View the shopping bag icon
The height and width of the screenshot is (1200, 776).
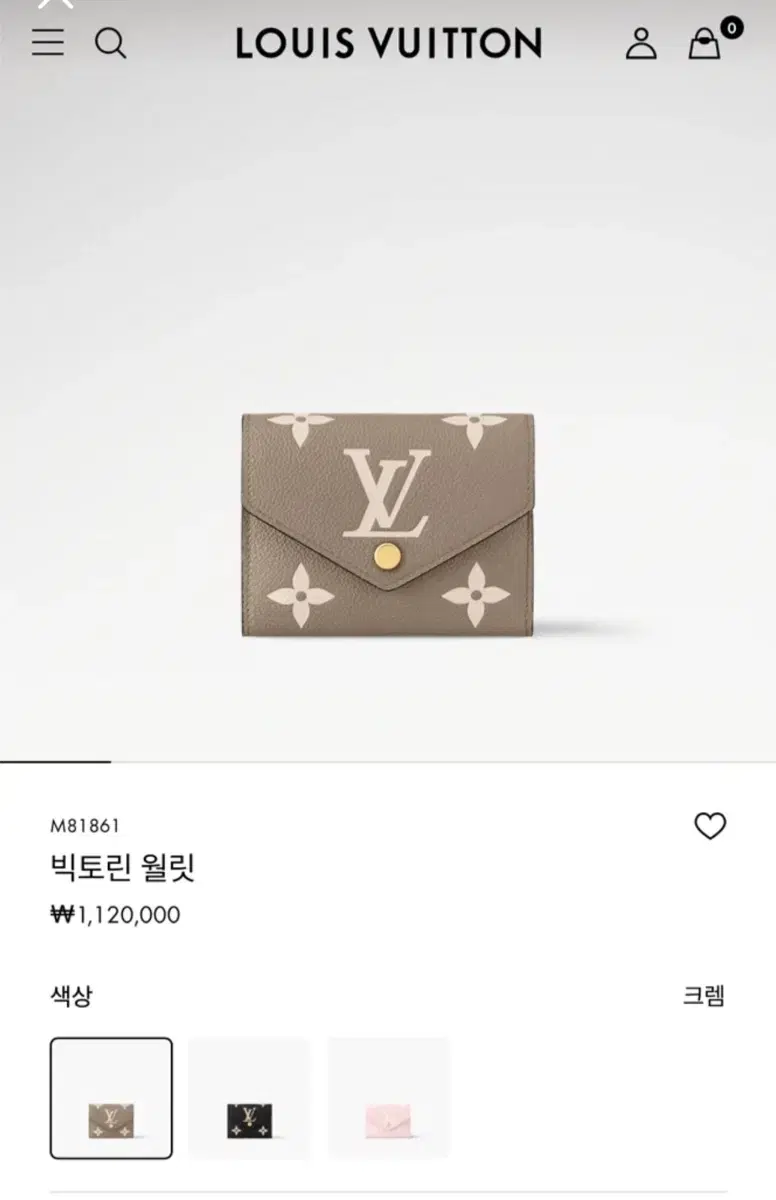703,46
